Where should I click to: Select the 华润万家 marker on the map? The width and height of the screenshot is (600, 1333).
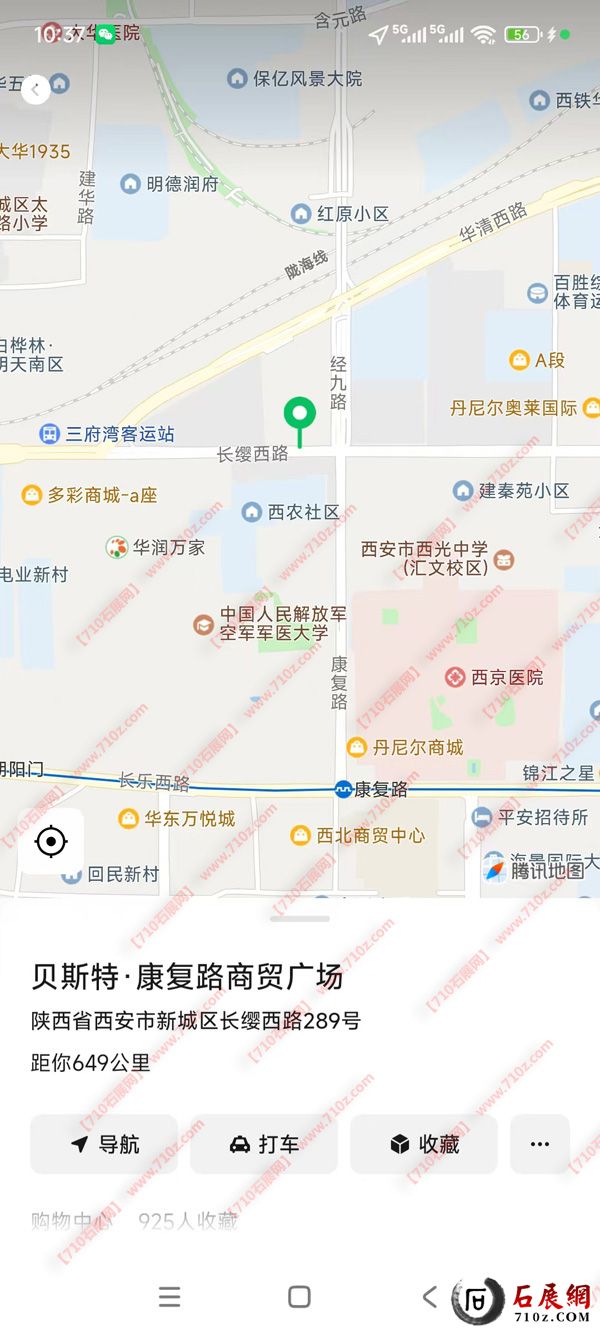point(118,547)
